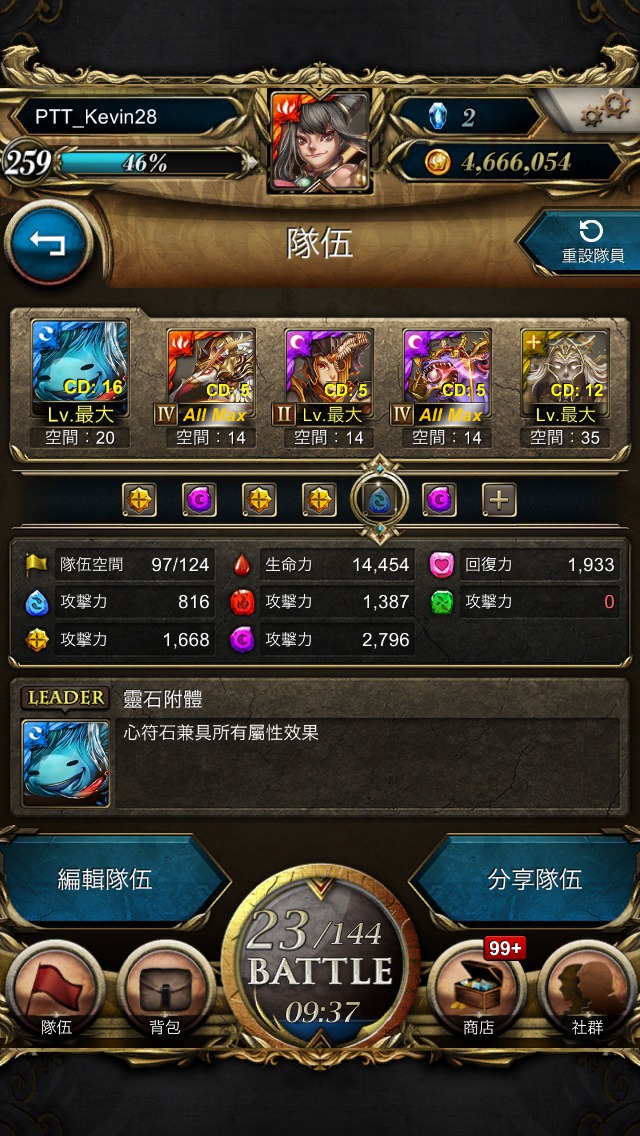Open the 背包 backpack tab
Viewport: 640px width, 1136px height.
tap(165, 991)
